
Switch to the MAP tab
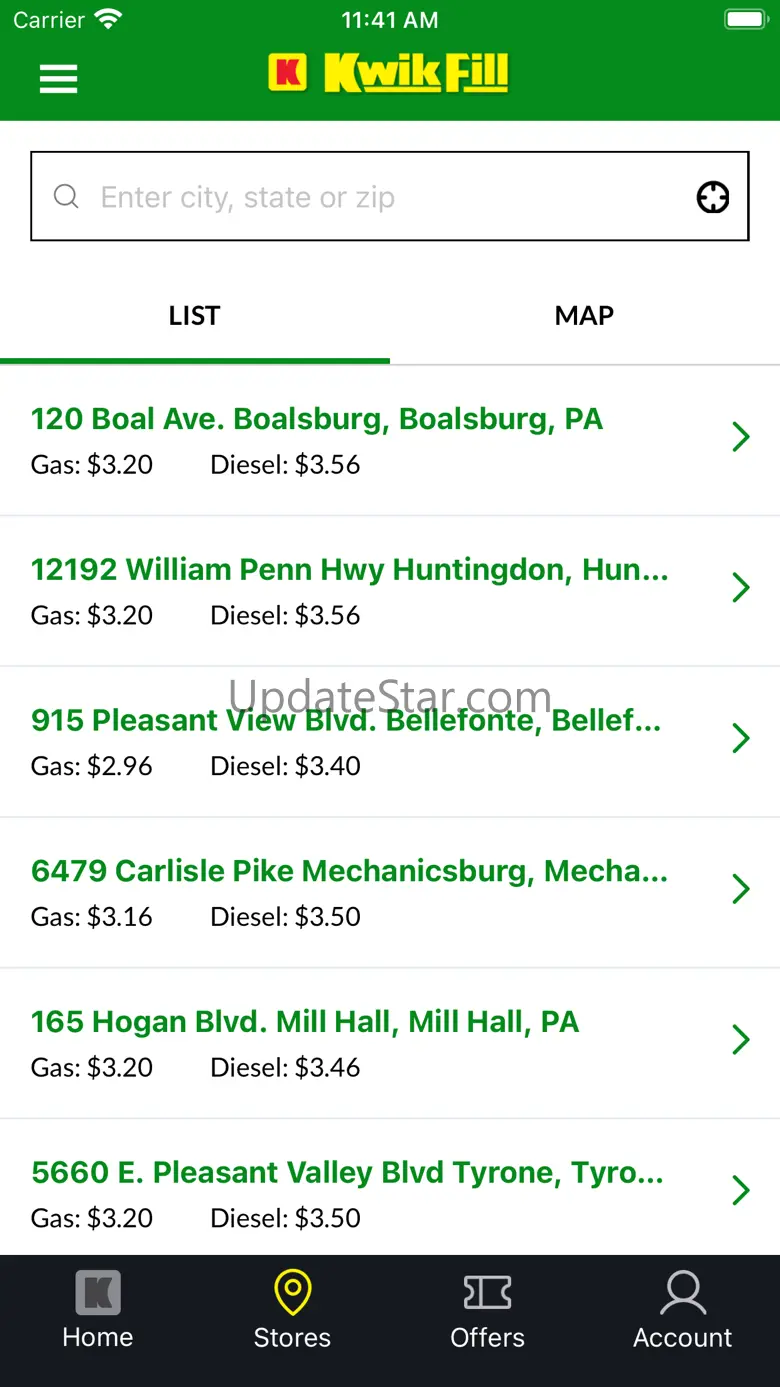[x=585, y=316]
